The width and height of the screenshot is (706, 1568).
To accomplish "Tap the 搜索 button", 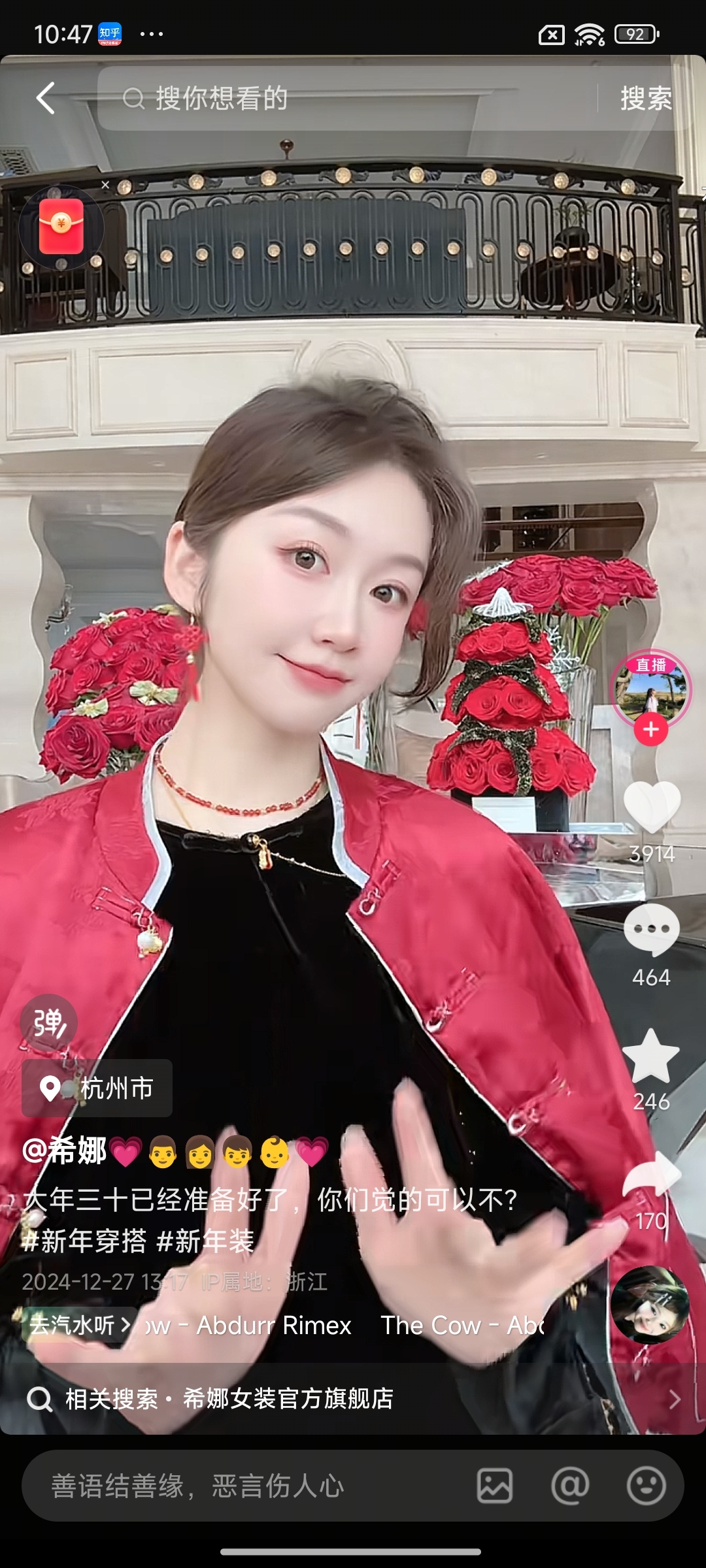I will [646, 99].
